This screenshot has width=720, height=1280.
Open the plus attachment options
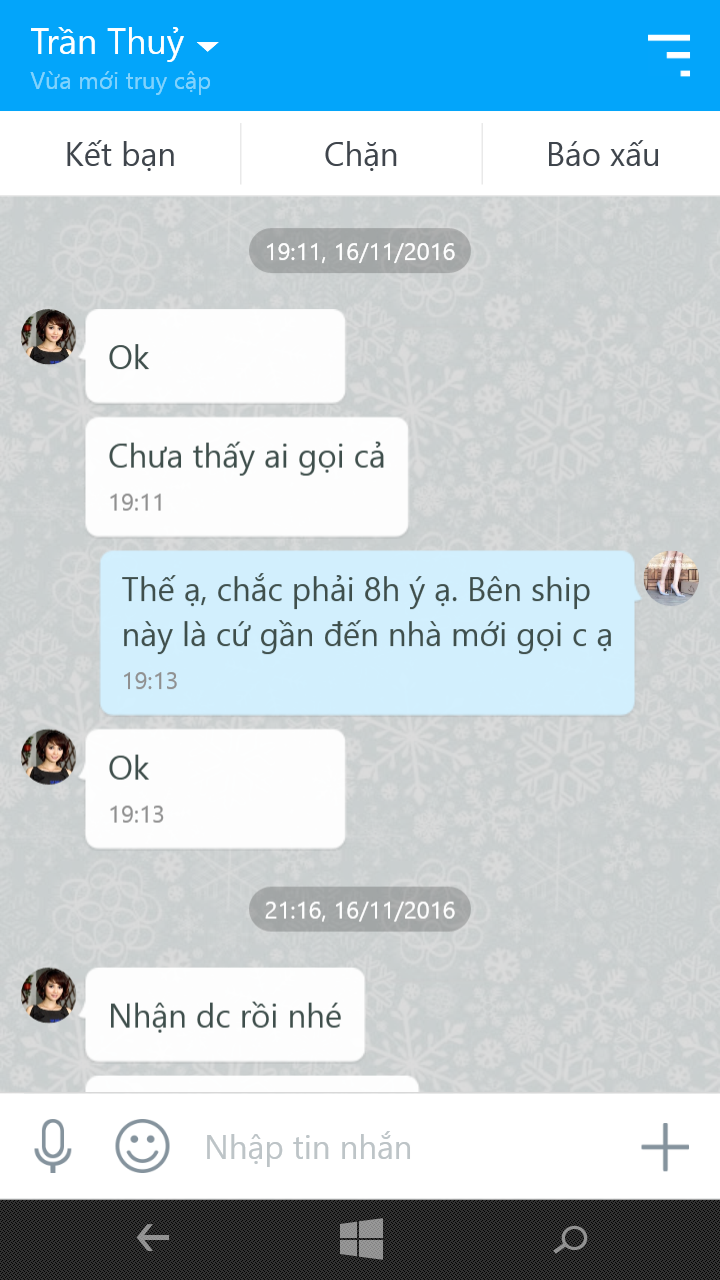point(665,1147)
